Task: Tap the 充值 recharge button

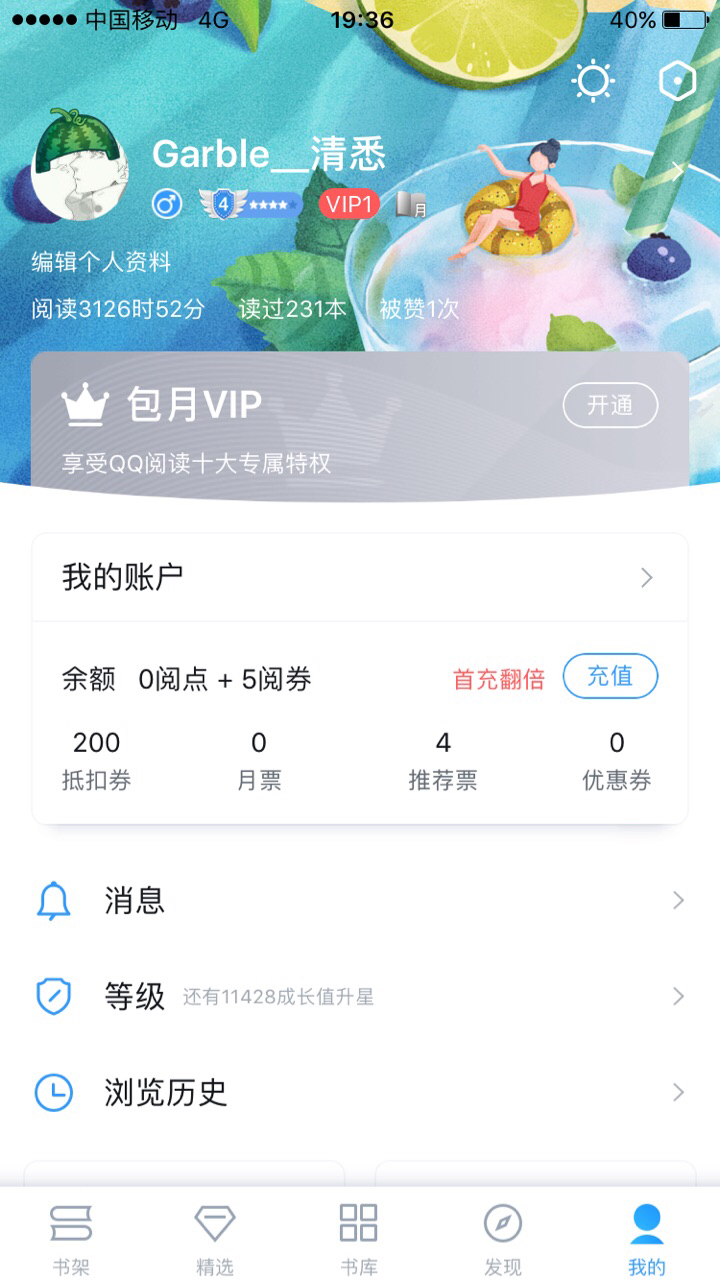Action: coord(610,676)
